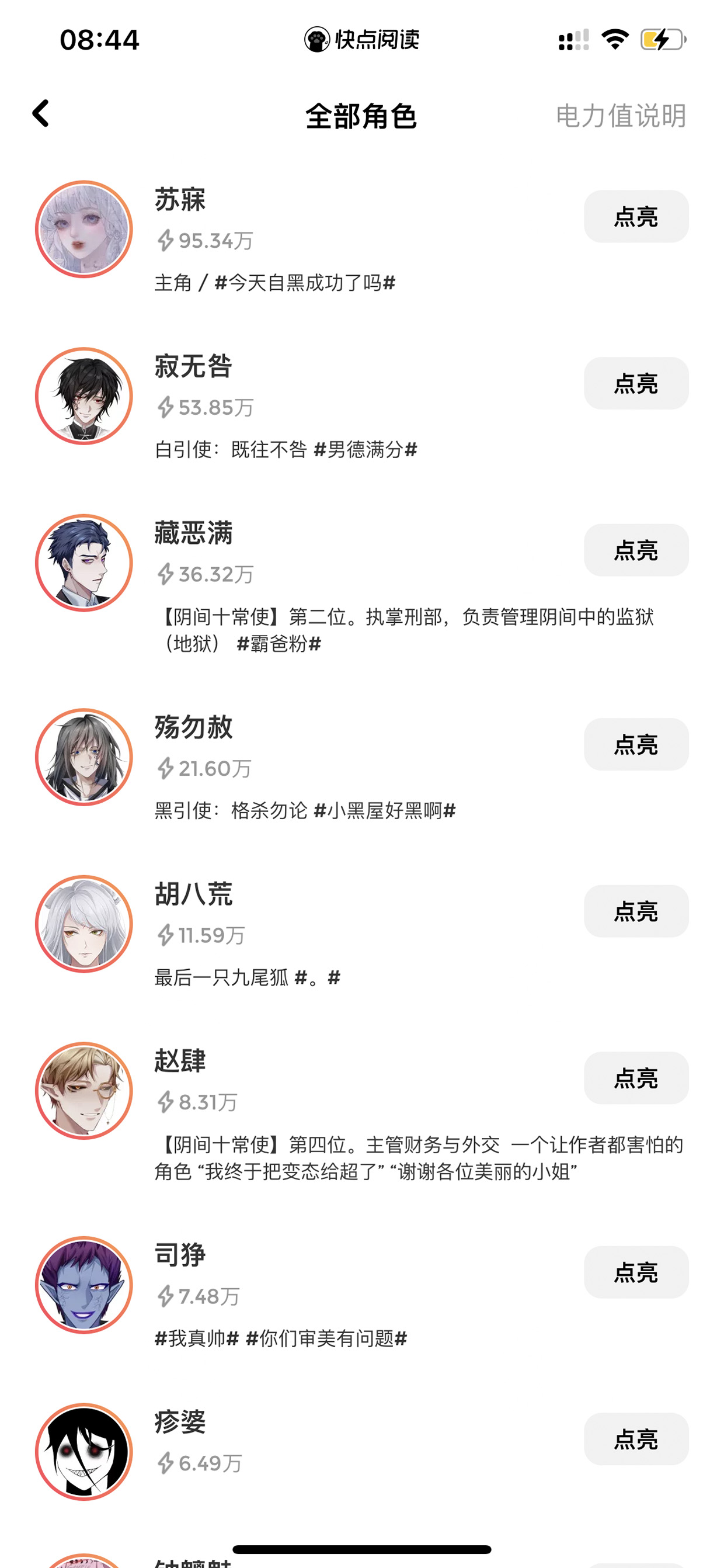Tap 点亮 for 苏寐
Image resolution: width=724 pixels, height=1568 pixels.
pyautogui.click(x=636, y=217)
